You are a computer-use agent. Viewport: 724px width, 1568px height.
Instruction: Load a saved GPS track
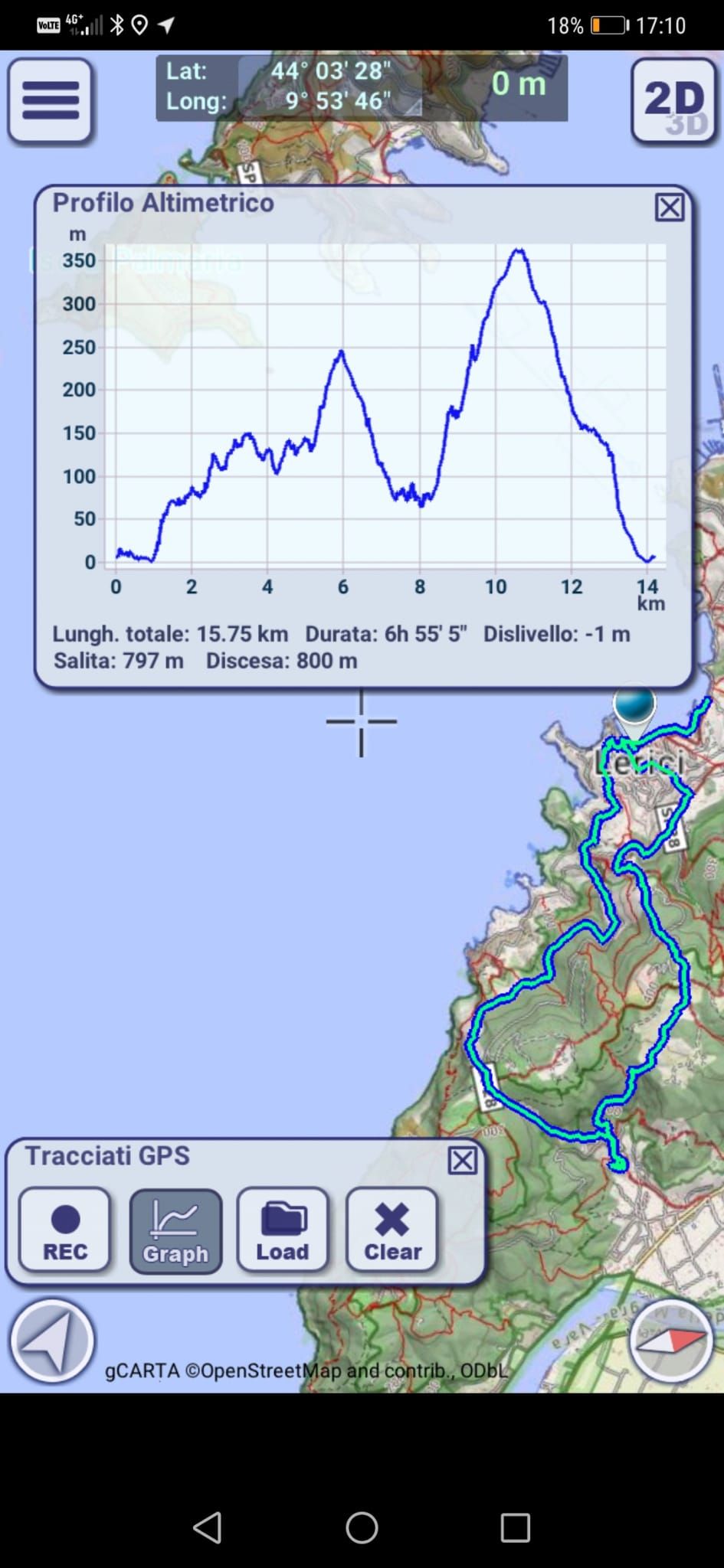coord(283,1230)
